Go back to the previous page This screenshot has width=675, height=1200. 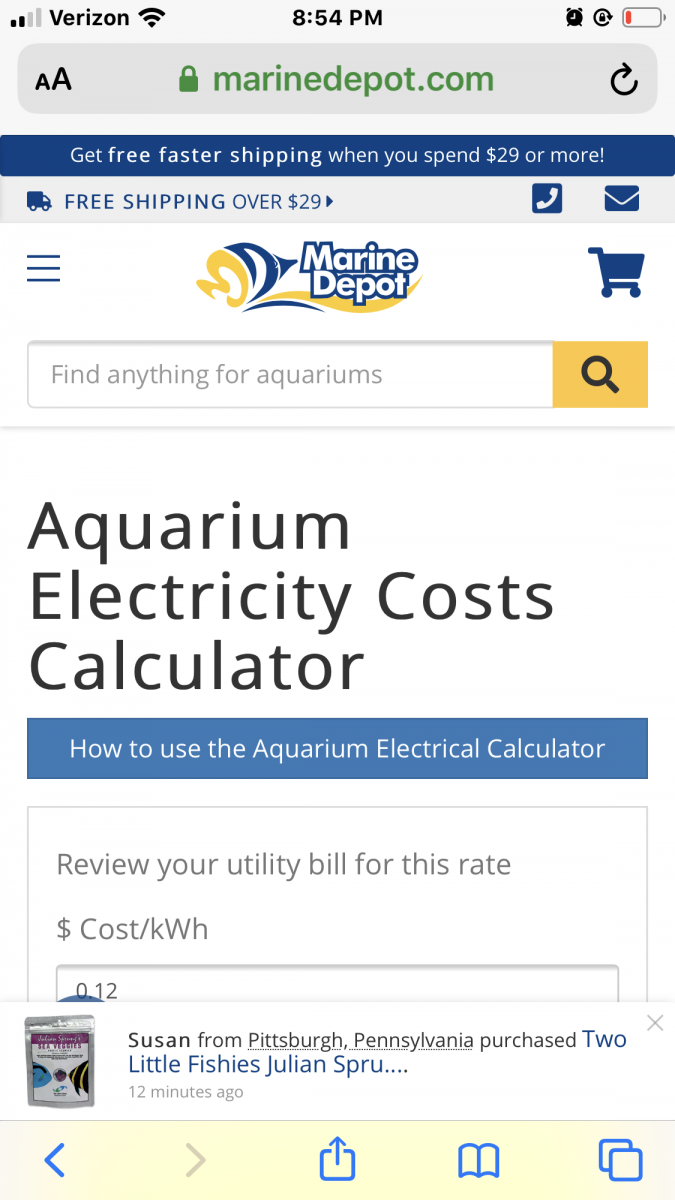(x=55, y=1160)
